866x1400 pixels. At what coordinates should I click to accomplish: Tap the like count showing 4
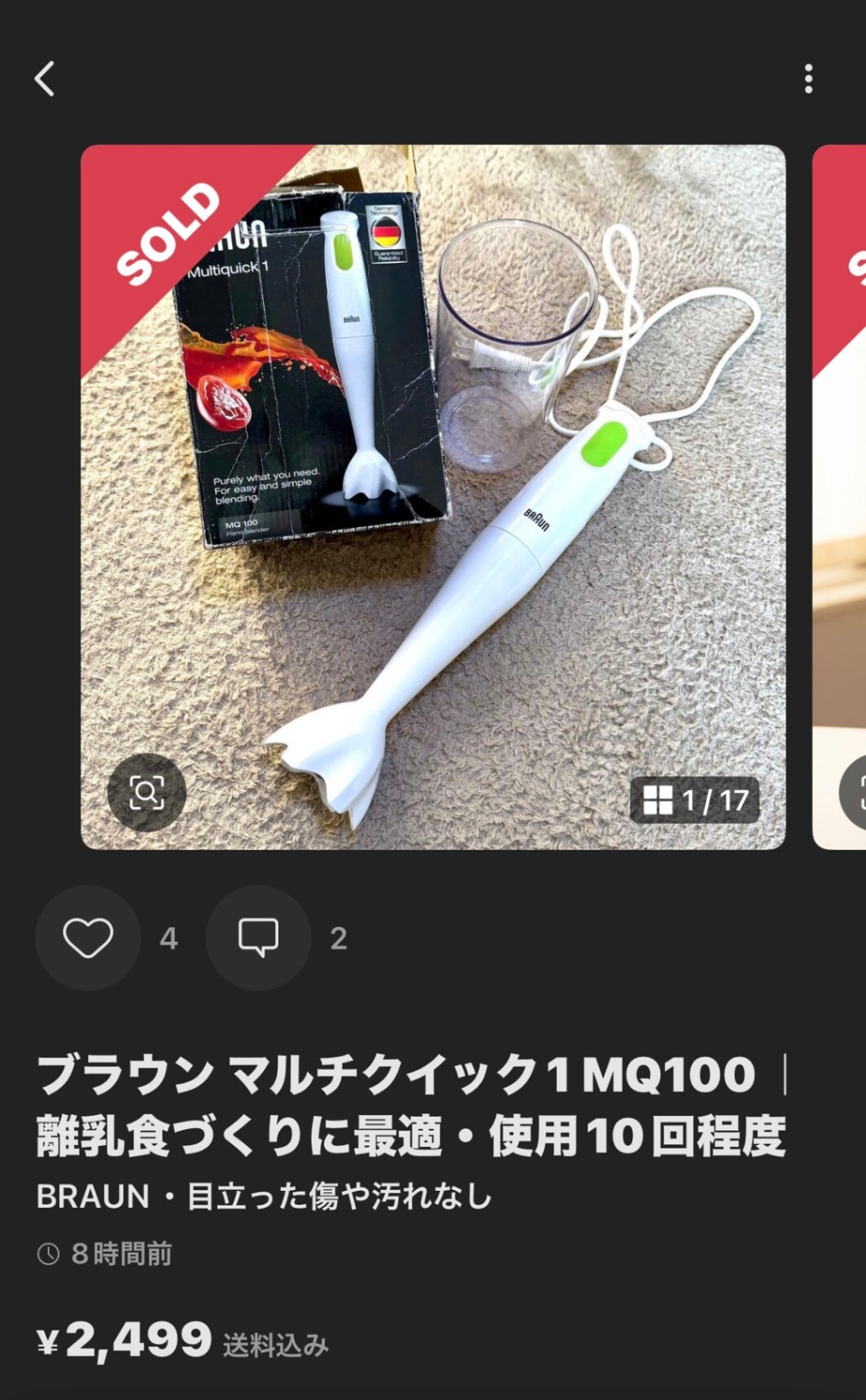tap(168, 938)
